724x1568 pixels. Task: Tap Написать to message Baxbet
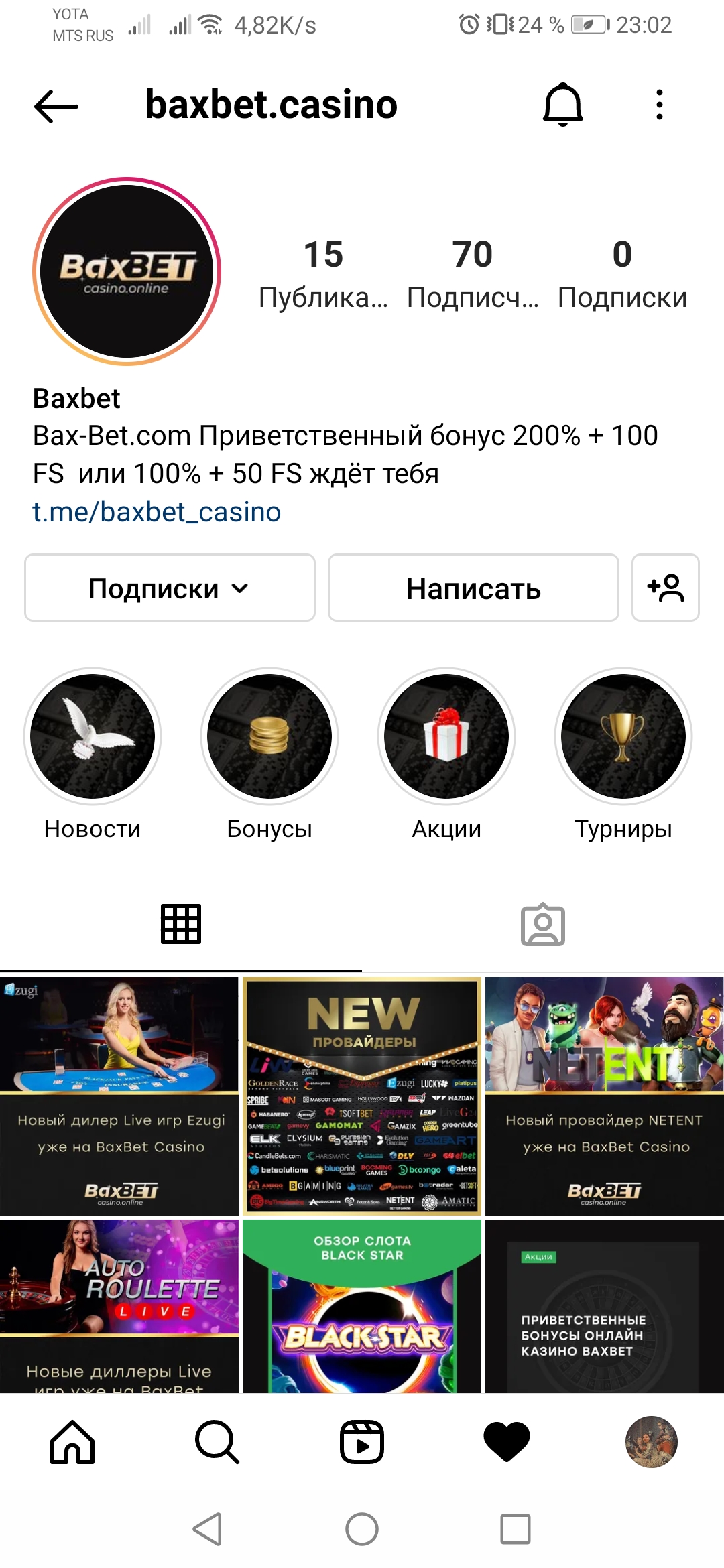pos(473,588)
